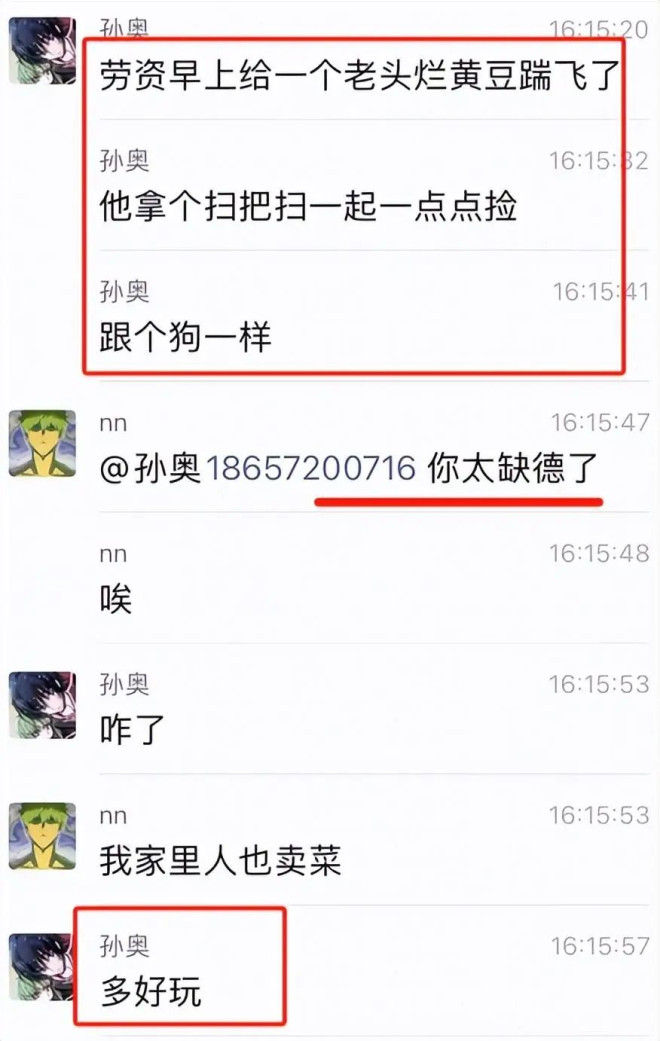Screen dimensions: 660x1041
Task: Open 孙奥's avatar beside the 咋了 message
Action: coord(42,705)
